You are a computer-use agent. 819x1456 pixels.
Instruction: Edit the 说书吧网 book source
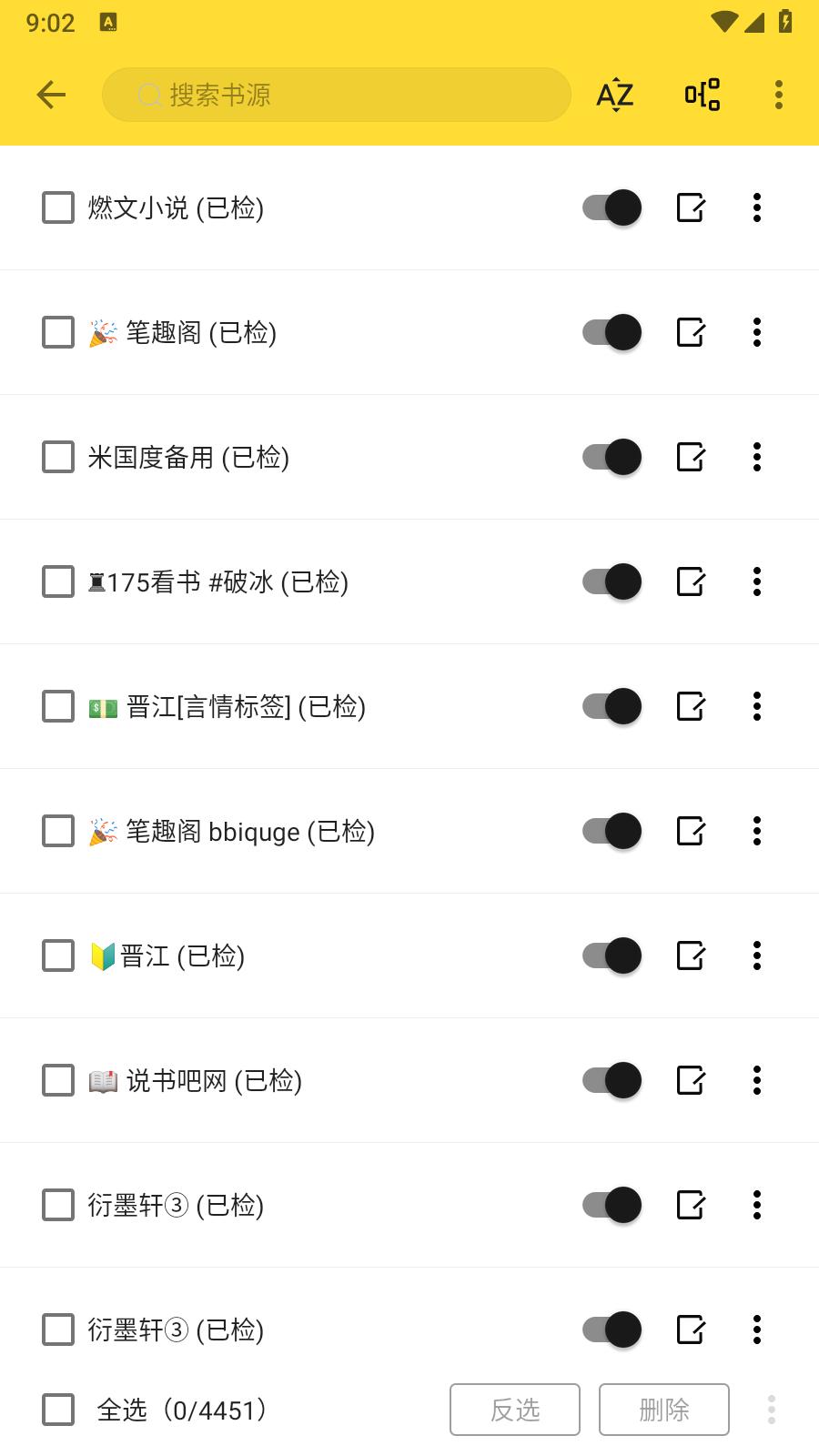click(691, 1080)
